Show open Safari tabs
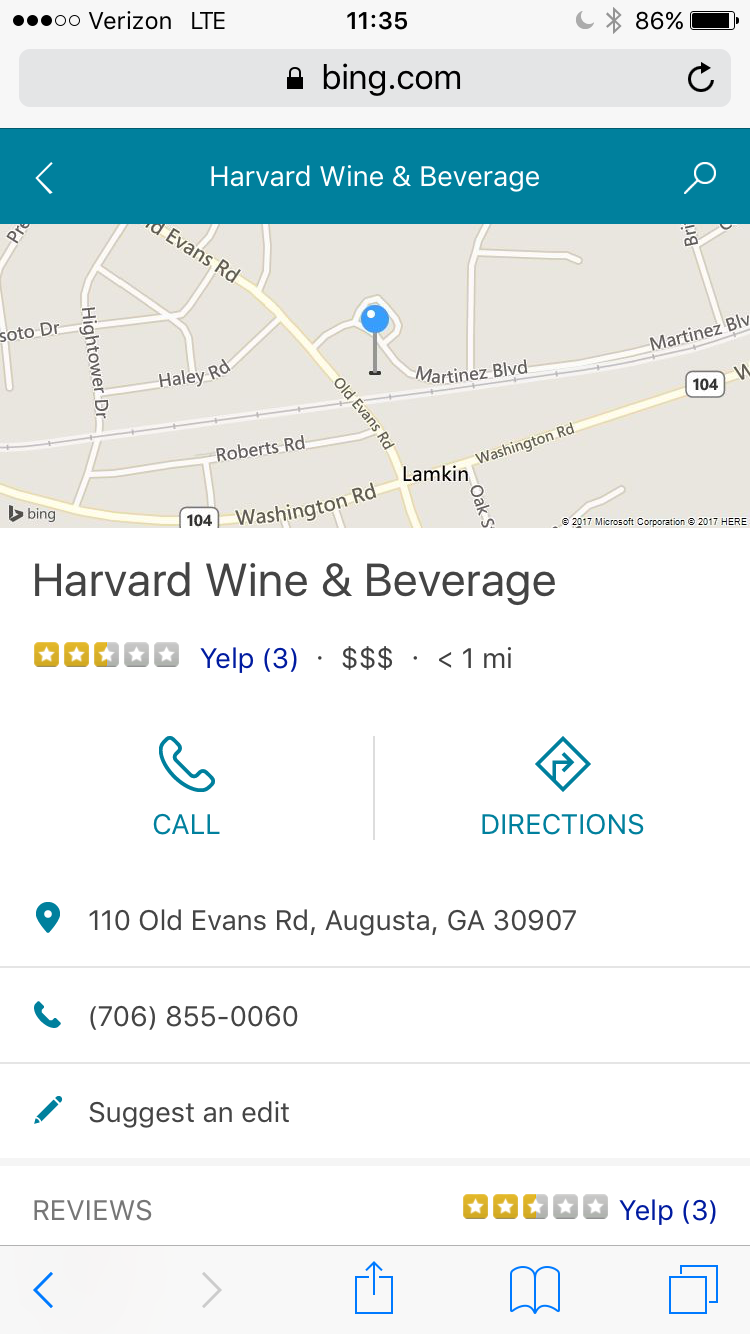 [693, 1290]
